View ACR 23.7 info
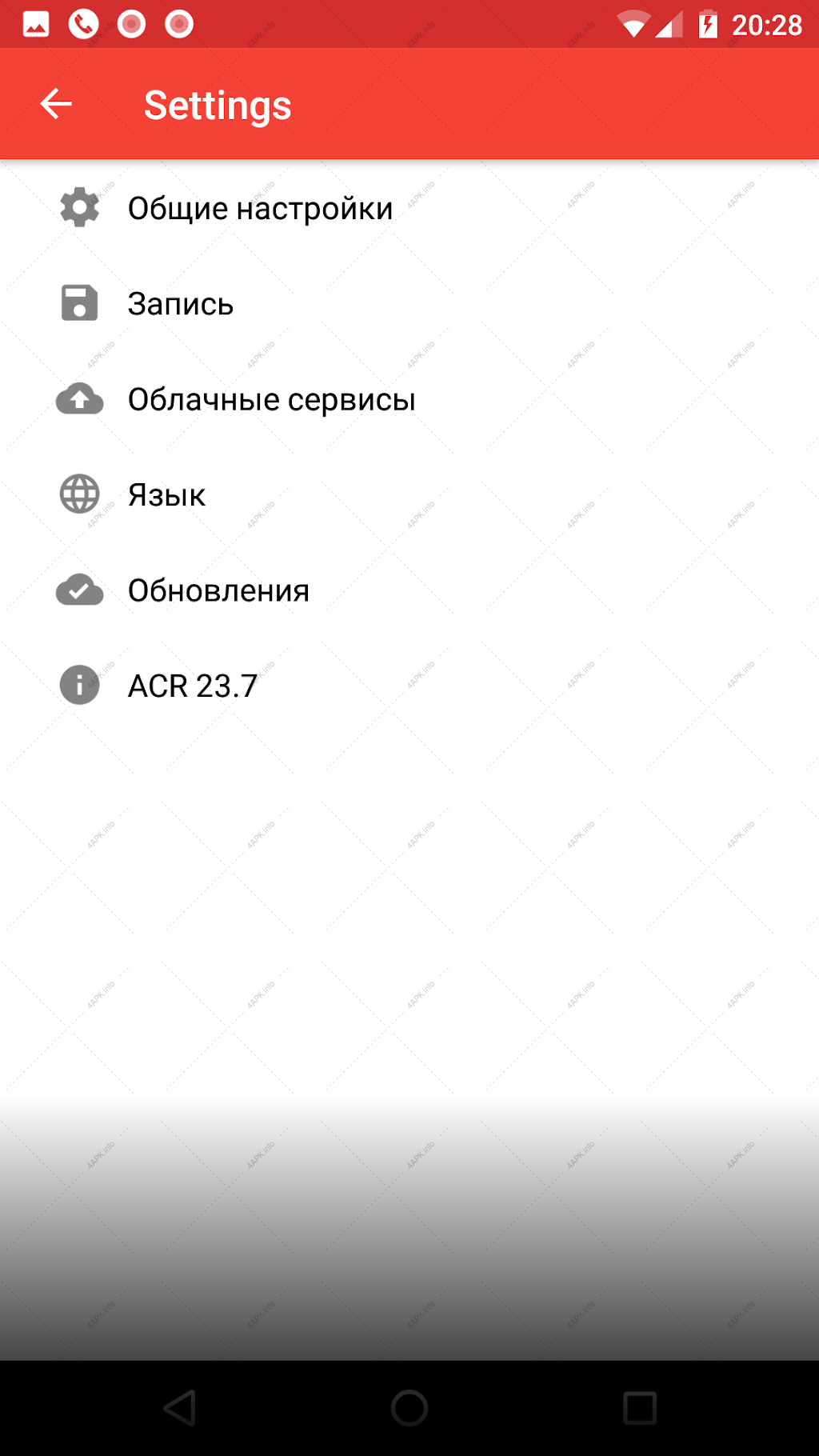The height and width of the screenshot is (1456, 819). point(409,686)
